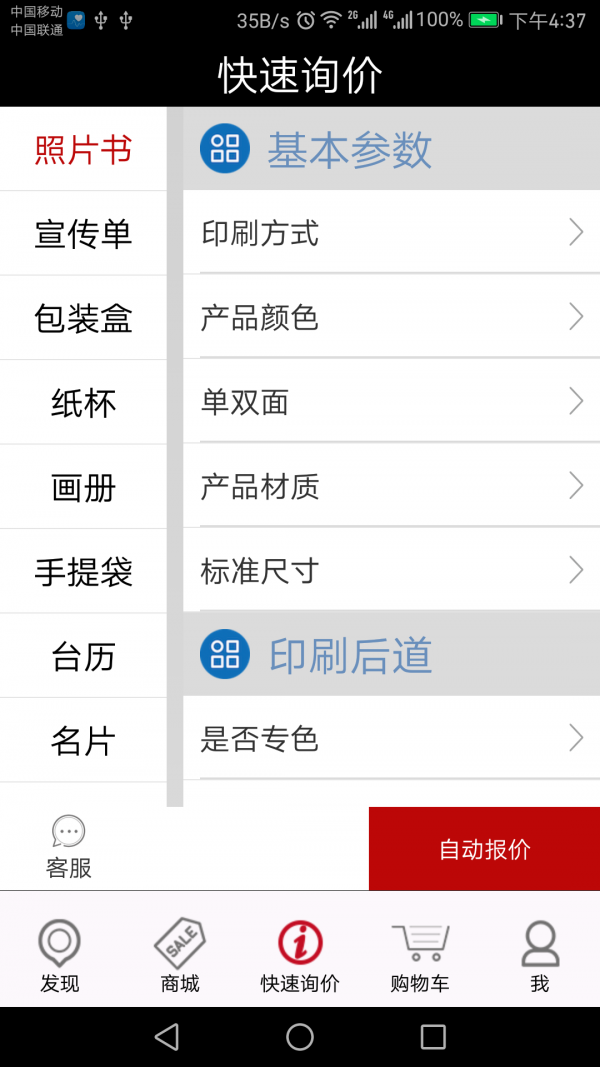Choose 产品颜色 setting
Screen dimensions: 600x1067
(x=391, y=316)
